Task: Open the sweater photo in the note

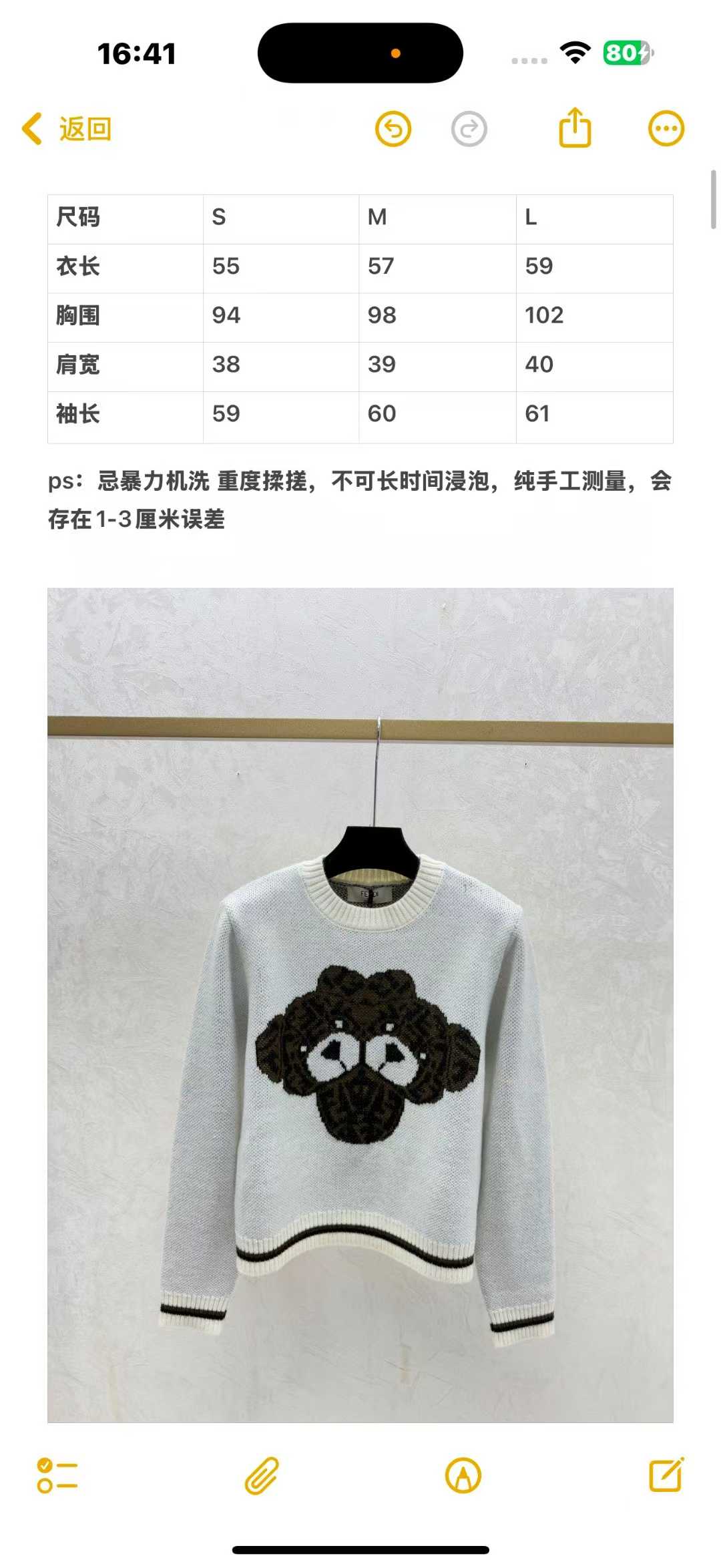Action: 360,1004
